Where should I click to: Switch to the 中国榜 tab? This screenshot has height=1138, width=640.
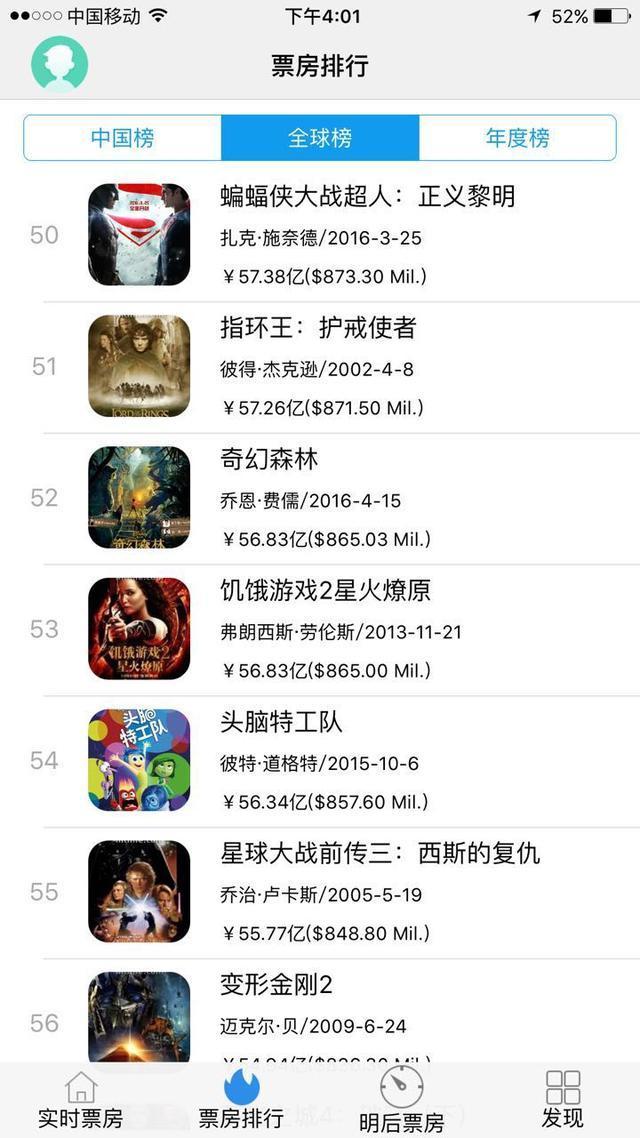click(x=122, y=138)
